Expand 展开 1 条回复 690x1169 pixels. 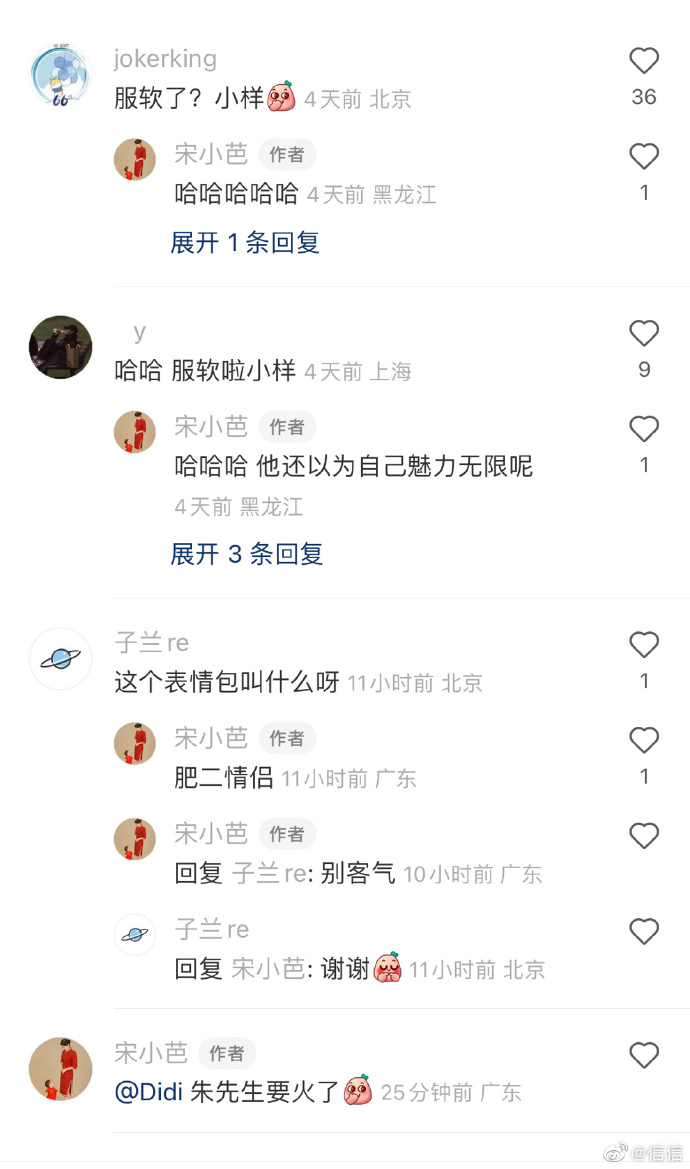(245, 242)
